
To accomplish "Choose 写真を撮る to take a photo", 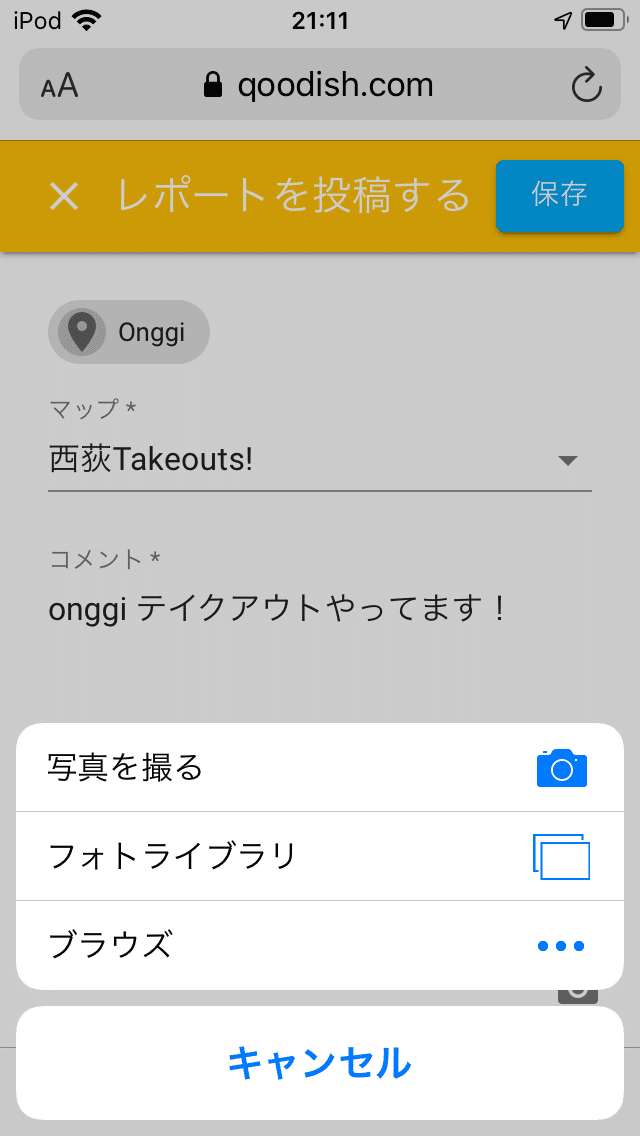I will pyautogui.click(x=320, y=767).
